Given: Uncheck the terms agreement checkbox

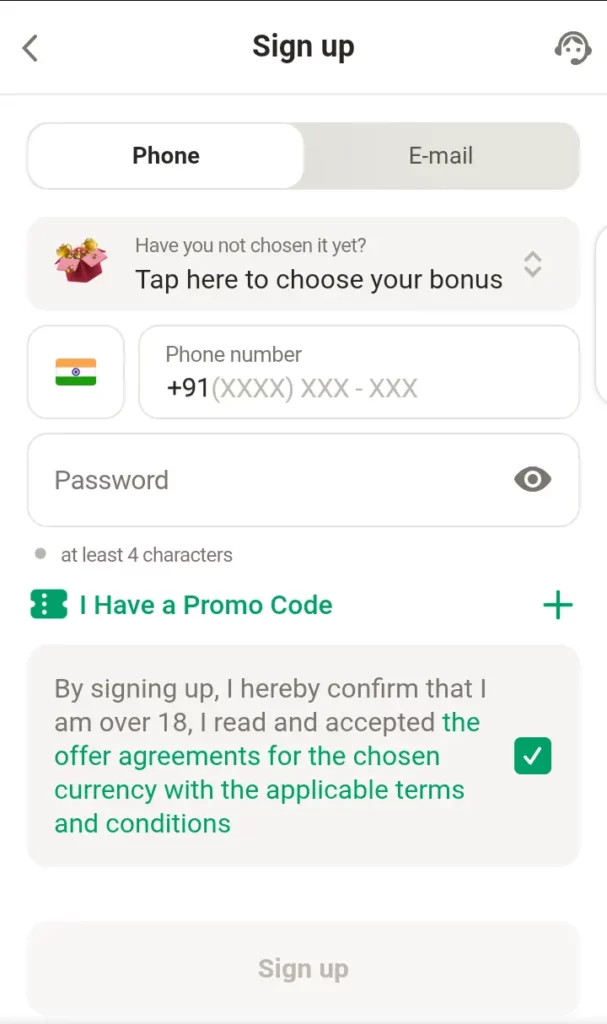Looking at the screenshot, I should [532, 756].
